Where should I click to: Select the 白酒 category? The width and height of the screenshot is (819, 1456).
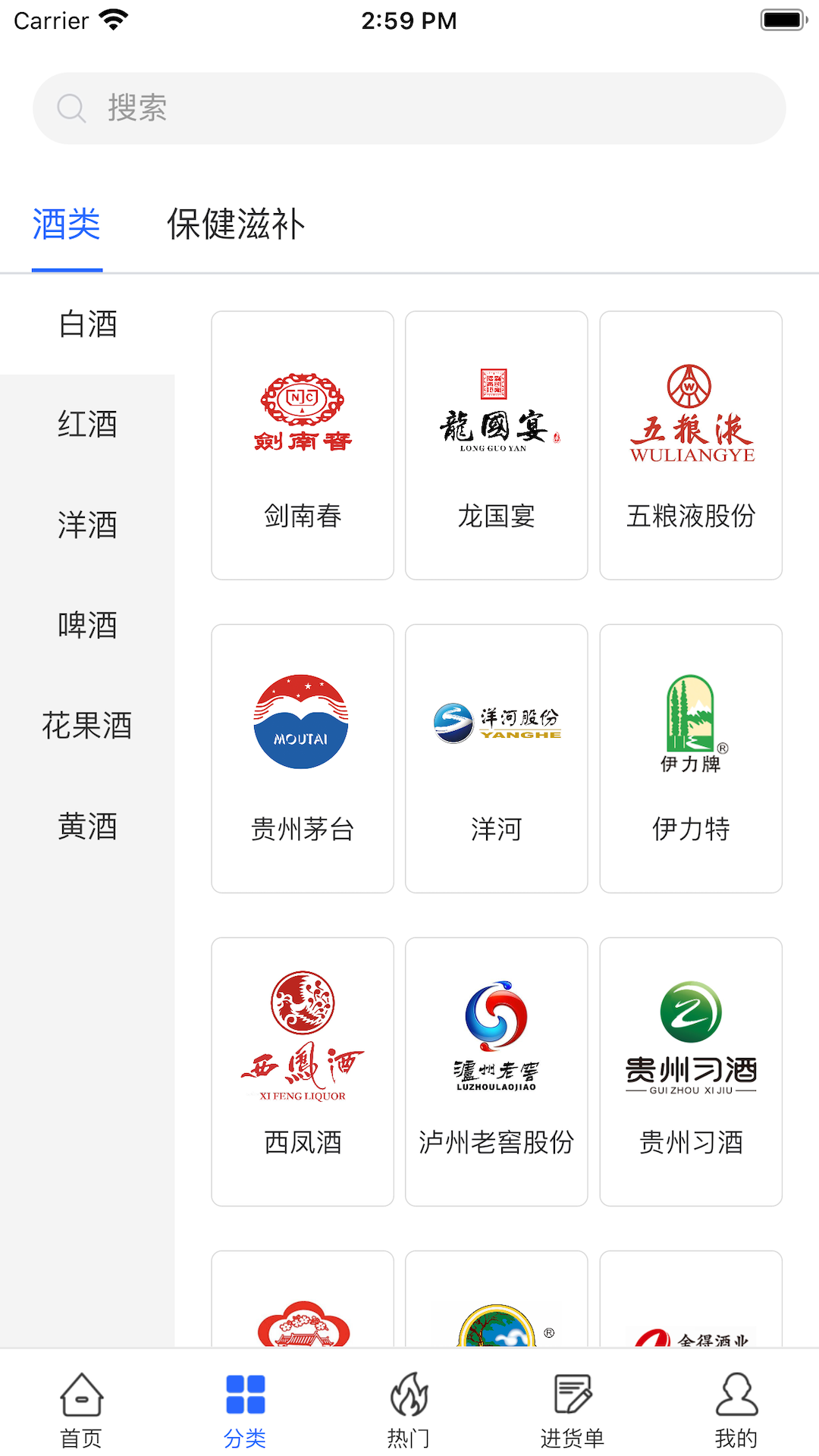pos(88,325)
